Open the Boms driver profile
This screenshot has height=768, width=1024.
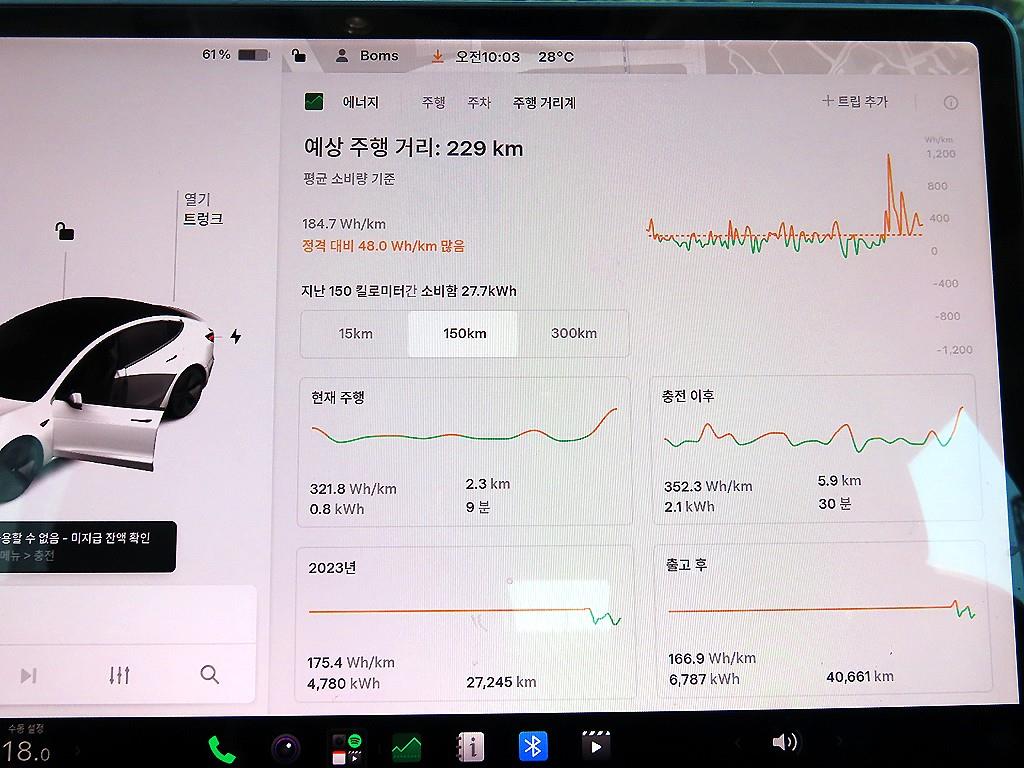coord(366,56)
